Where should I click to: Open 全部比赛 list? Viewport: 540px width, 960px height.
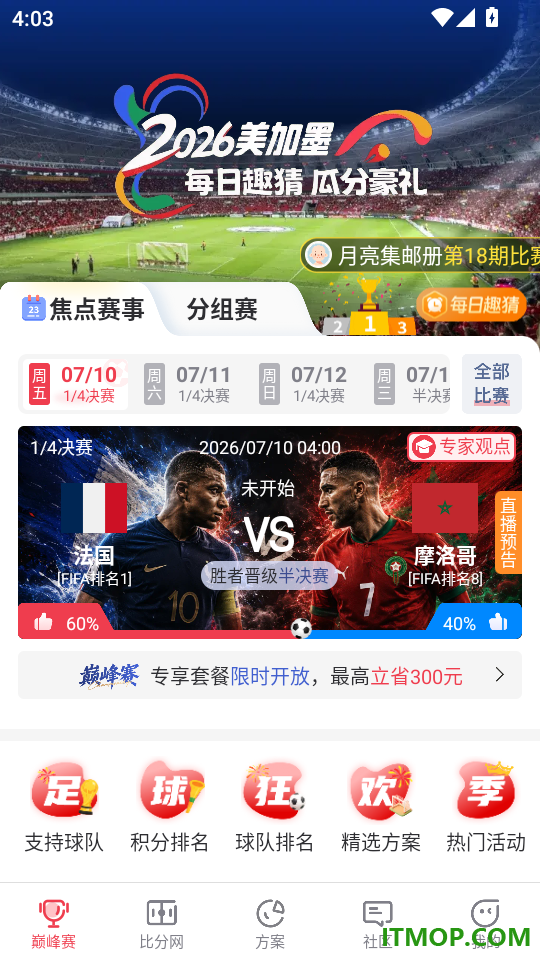point(492,383)
